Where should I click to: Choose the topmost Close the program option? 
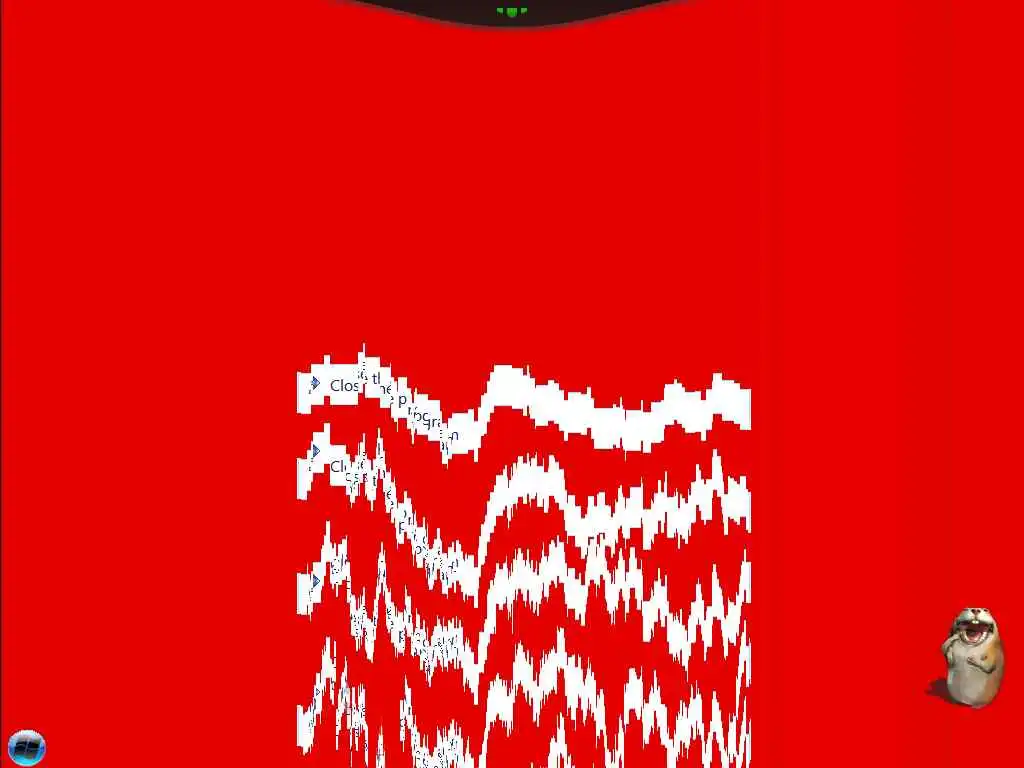pos(344,386)
